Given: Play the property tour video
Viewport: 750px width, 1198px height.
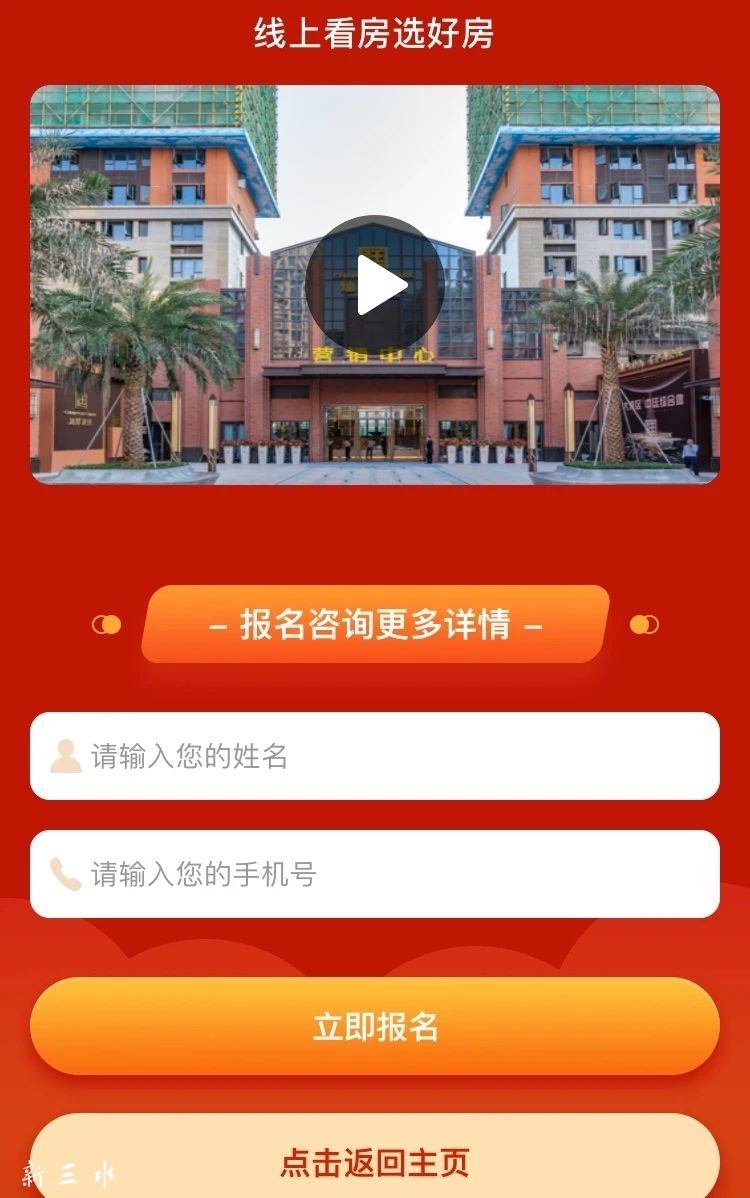Looking at the screenshot, I should [375, 285].
